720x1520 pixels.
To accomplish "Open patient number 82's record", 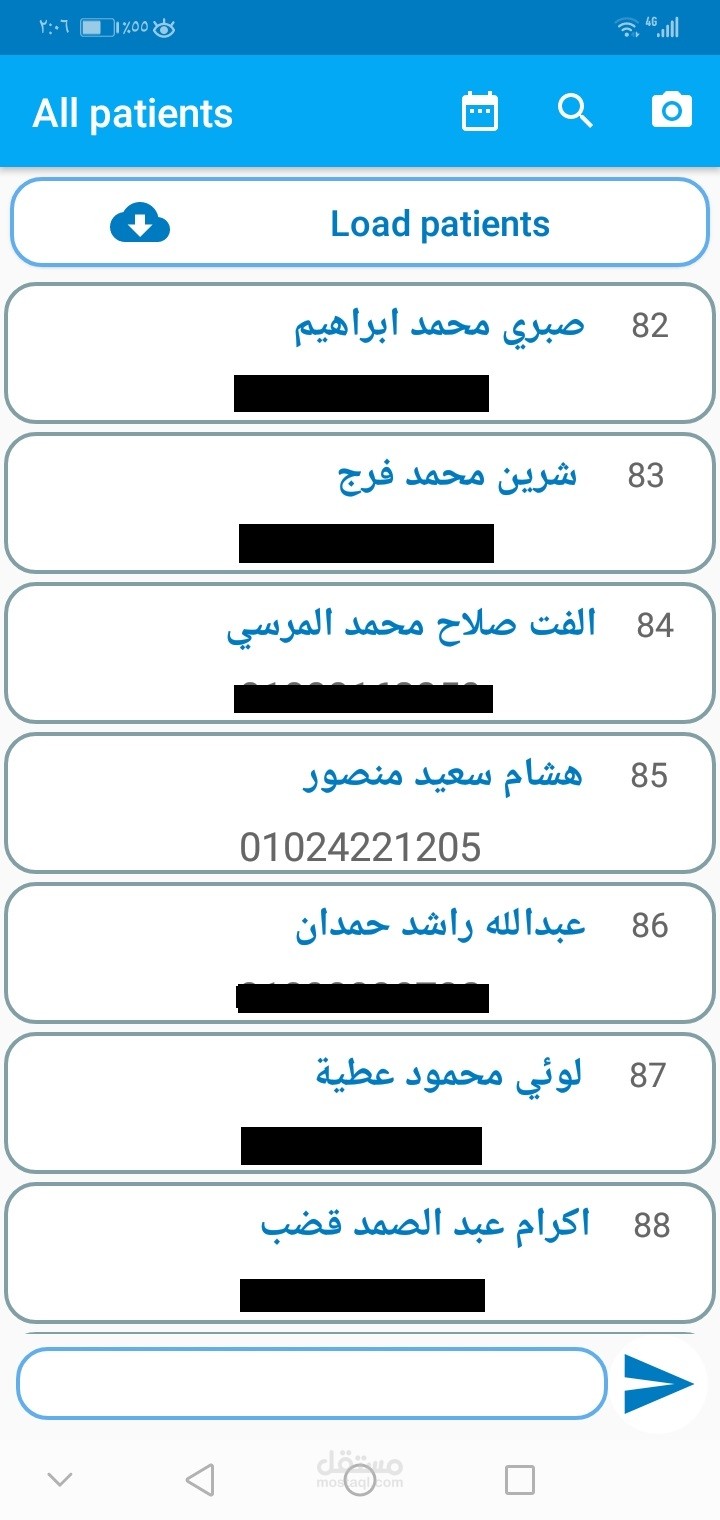I will pos(359,353).
